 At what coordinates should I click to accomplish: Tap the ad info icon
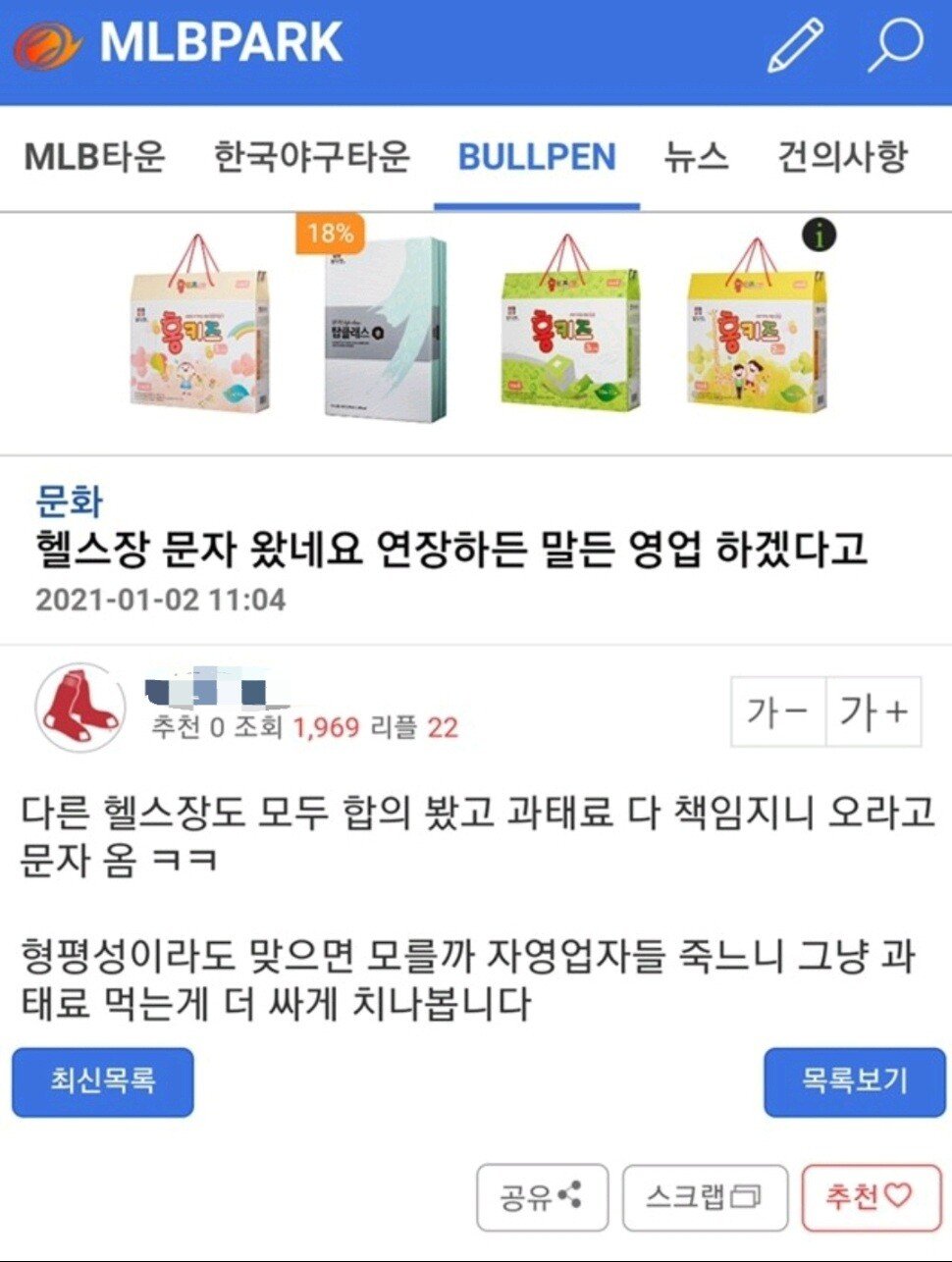[819, 236]
